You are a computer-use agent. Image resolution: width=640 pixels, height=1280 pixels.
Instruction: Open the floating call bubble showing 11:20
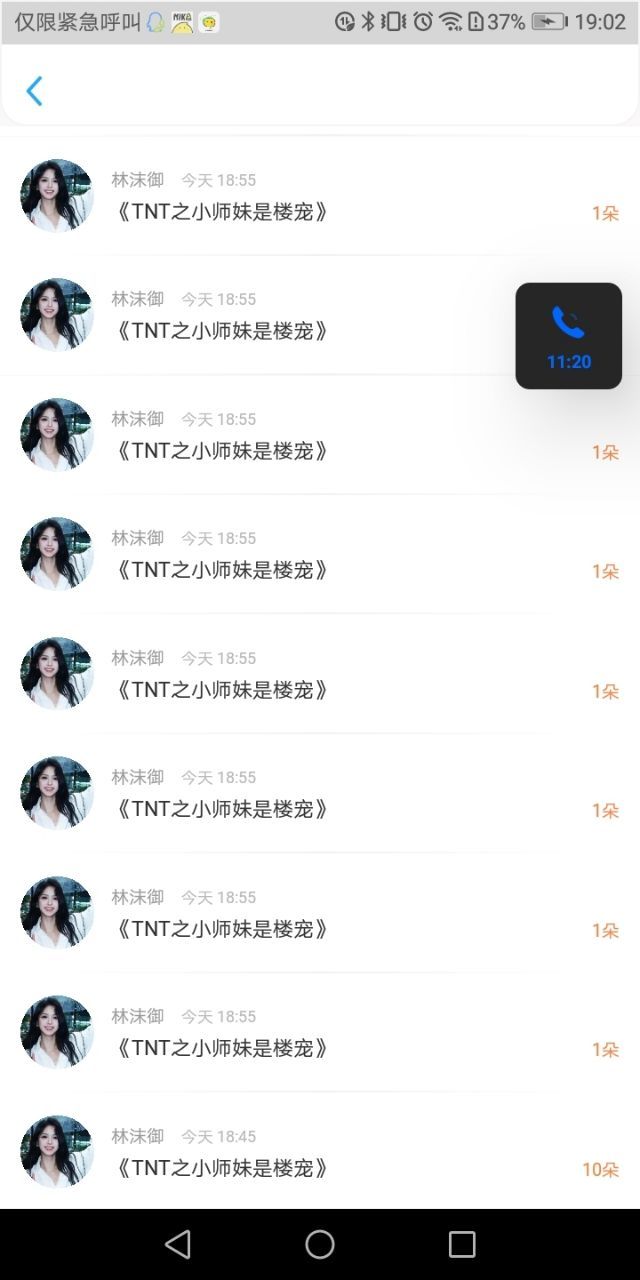569,336
